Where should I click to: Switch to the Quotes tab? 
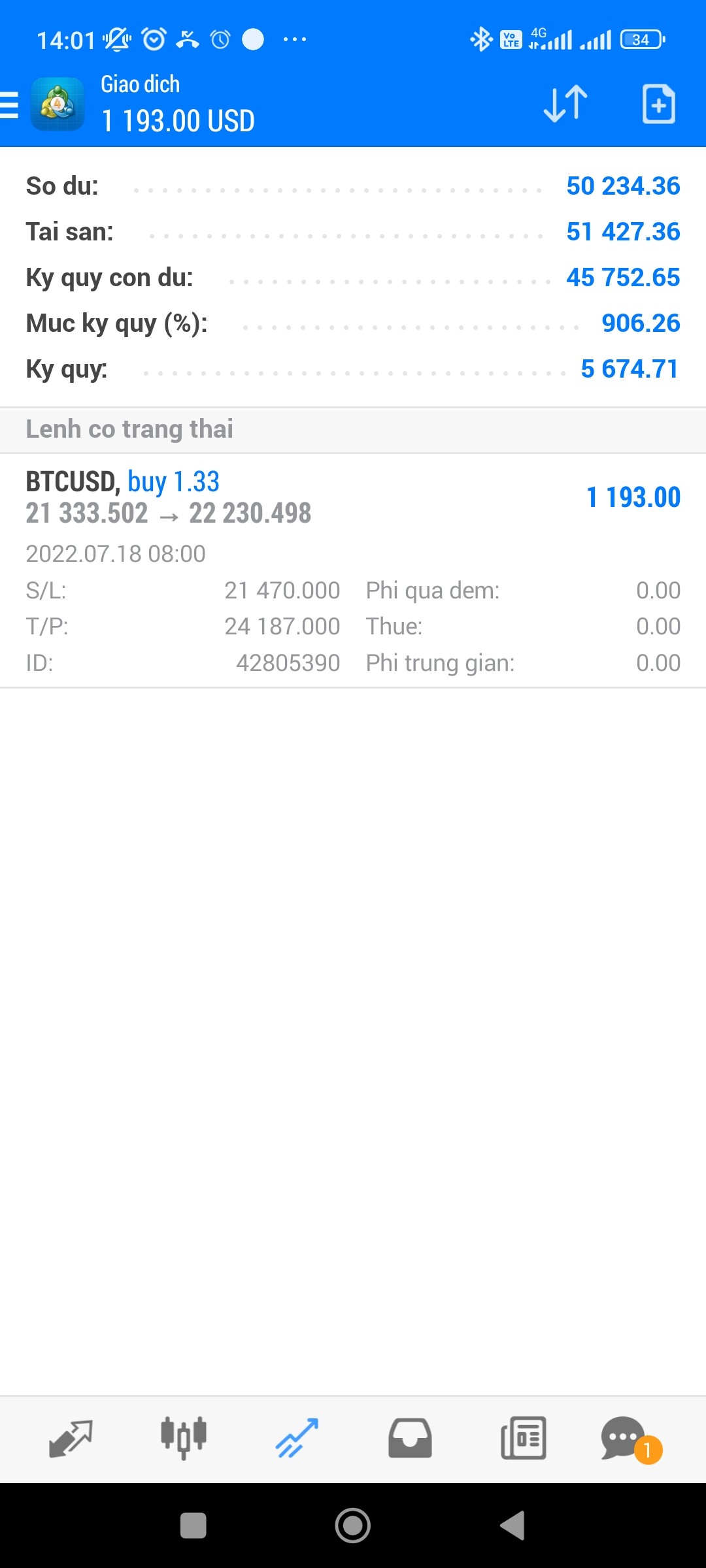71,1438
